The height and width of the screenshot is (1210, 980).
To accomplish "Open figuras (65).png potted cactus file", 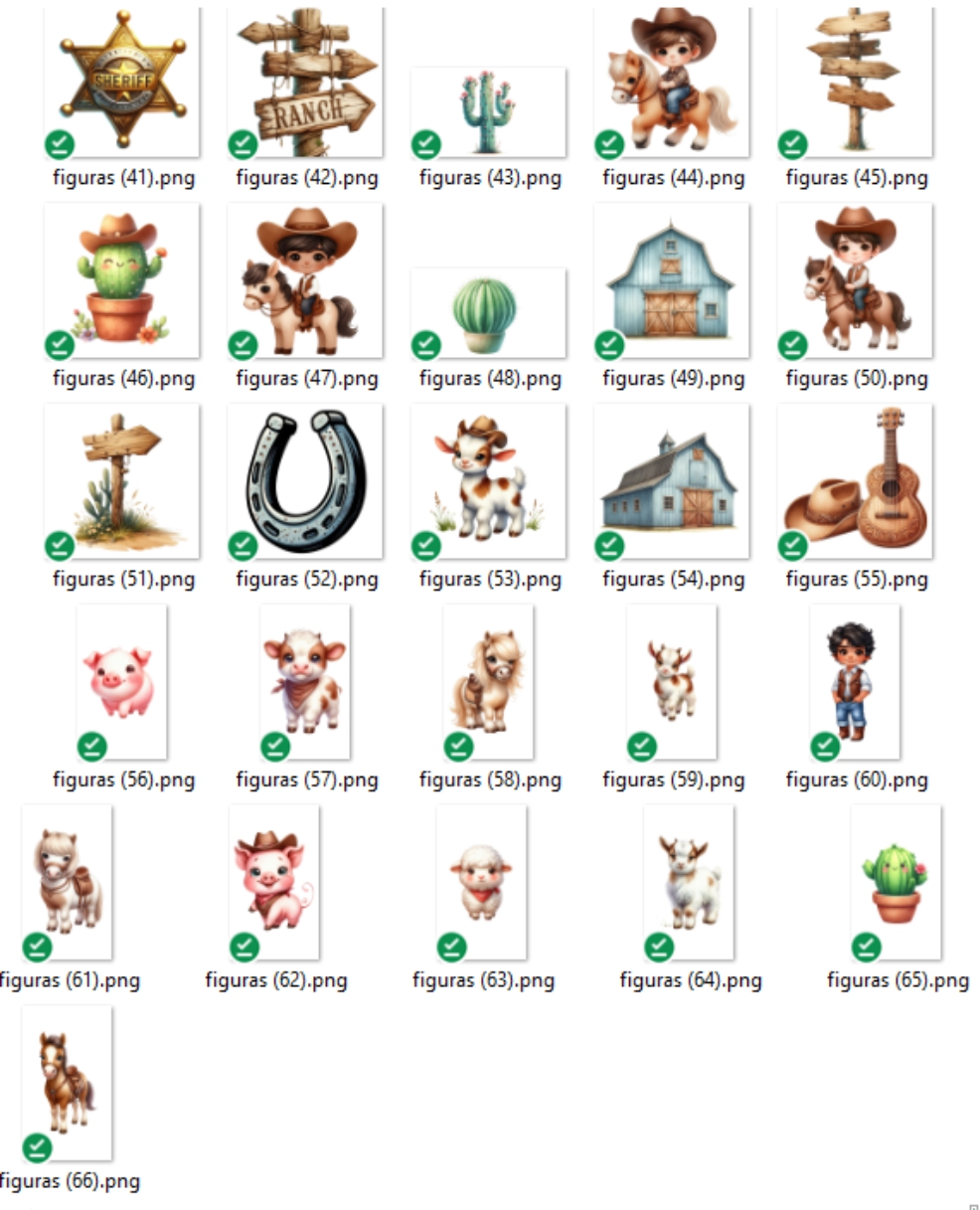I will [x=897, y=882].
